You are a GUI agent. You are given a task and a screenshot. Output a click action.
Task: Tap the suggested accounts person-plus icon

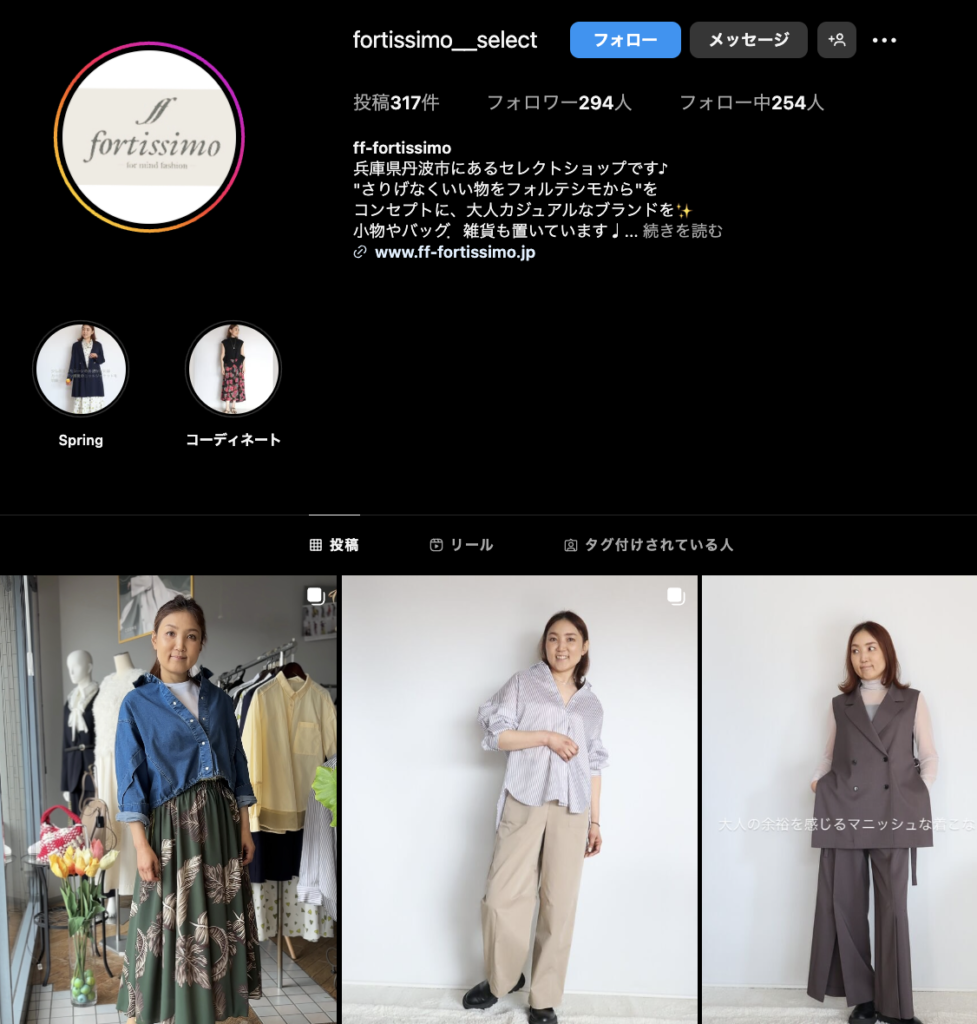click(836, 40)
